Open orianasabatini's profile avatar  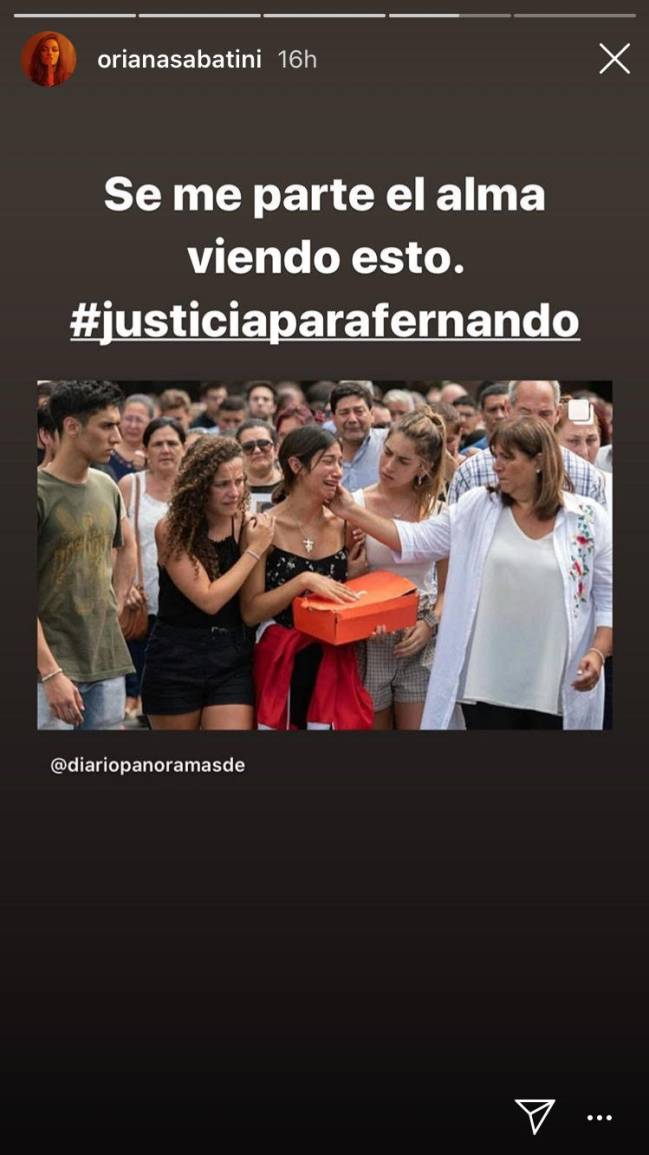click(48, 59)
